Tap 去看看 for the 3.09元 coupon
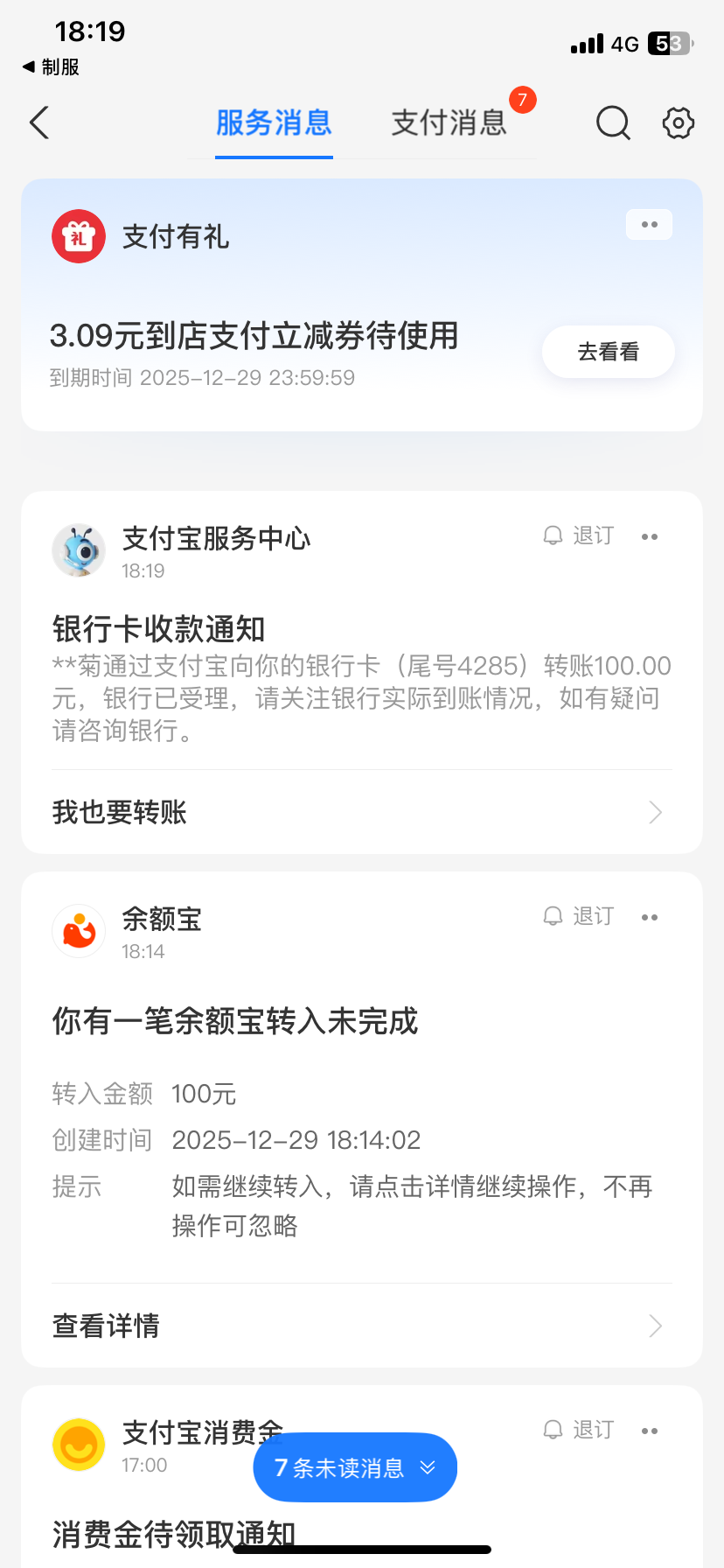Viewport: 724px width, 1568px height. (608, 352)
